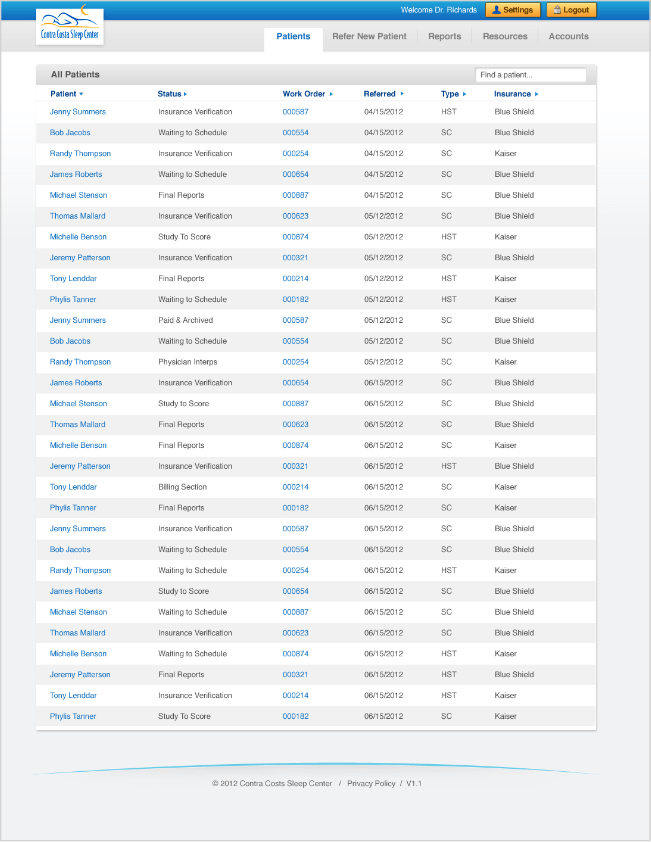Viewport: 651px width, 842px height.
Task: Log out using the Logout button
Action: (571, 10)
